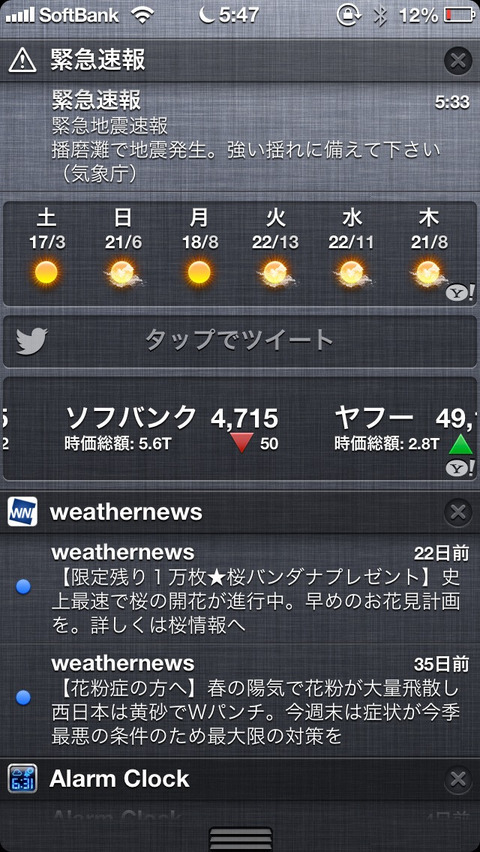The image size is (480, 852).
Task: Clear the weathernews notification group
Action: click(458, 512)
